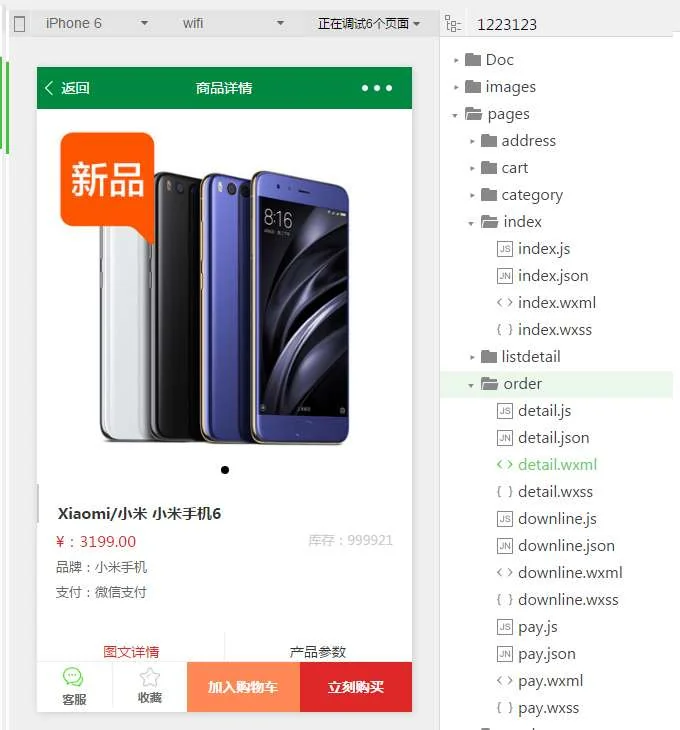Open downline.wxss file
The width and height of the screenshot is (680, 730).
click(x=567, y=600)
